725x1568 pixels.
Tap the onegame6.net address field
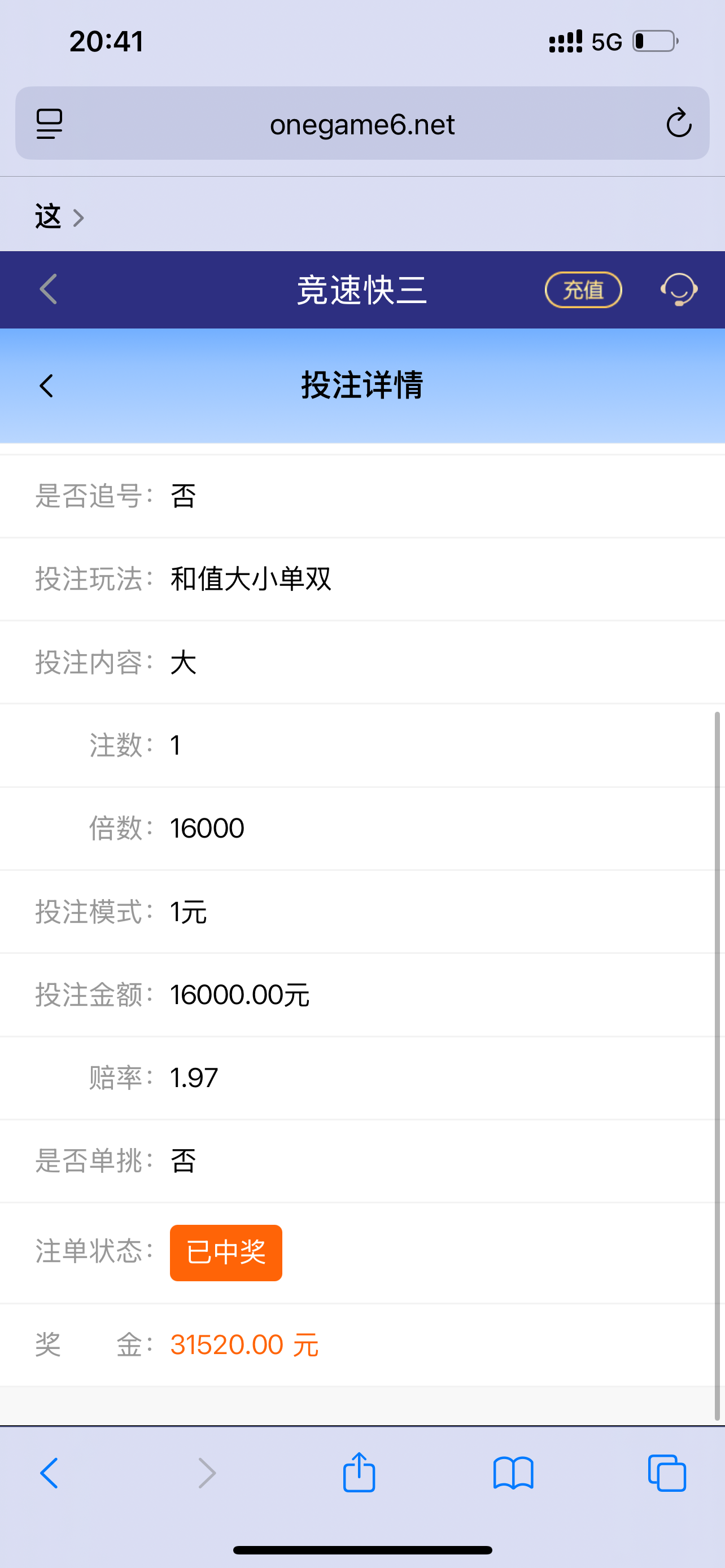tap(362, 124)
